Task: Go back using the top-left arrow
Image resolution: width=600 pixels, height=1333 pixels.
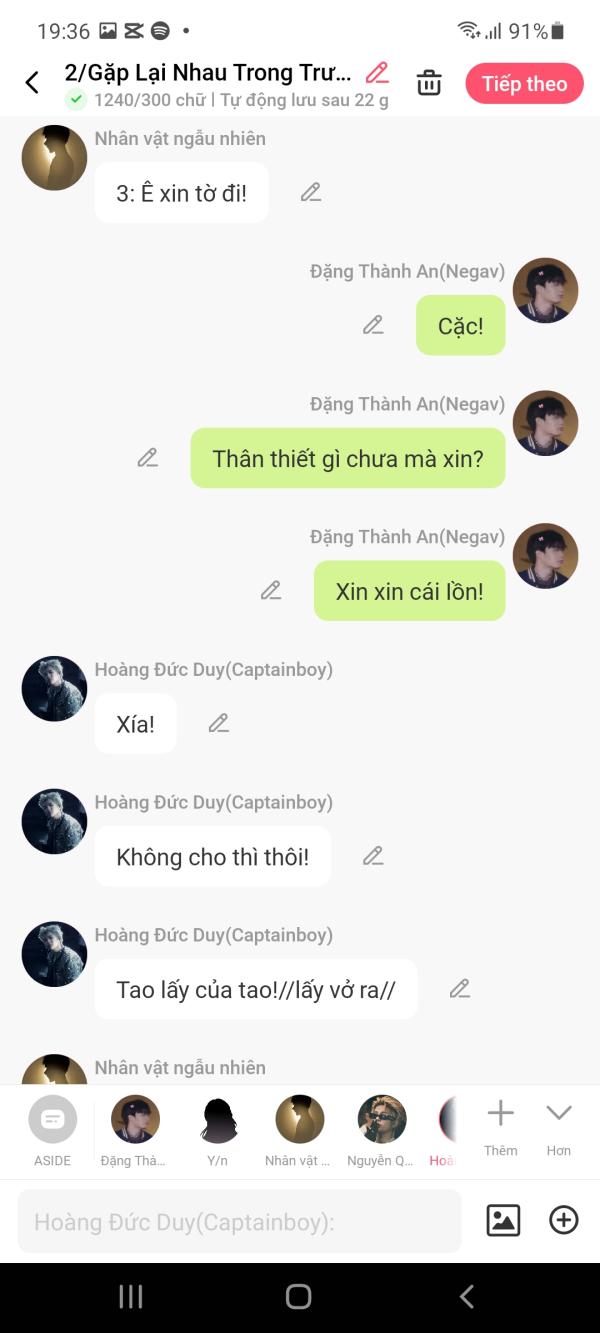Action: click(x=32, y=83)
